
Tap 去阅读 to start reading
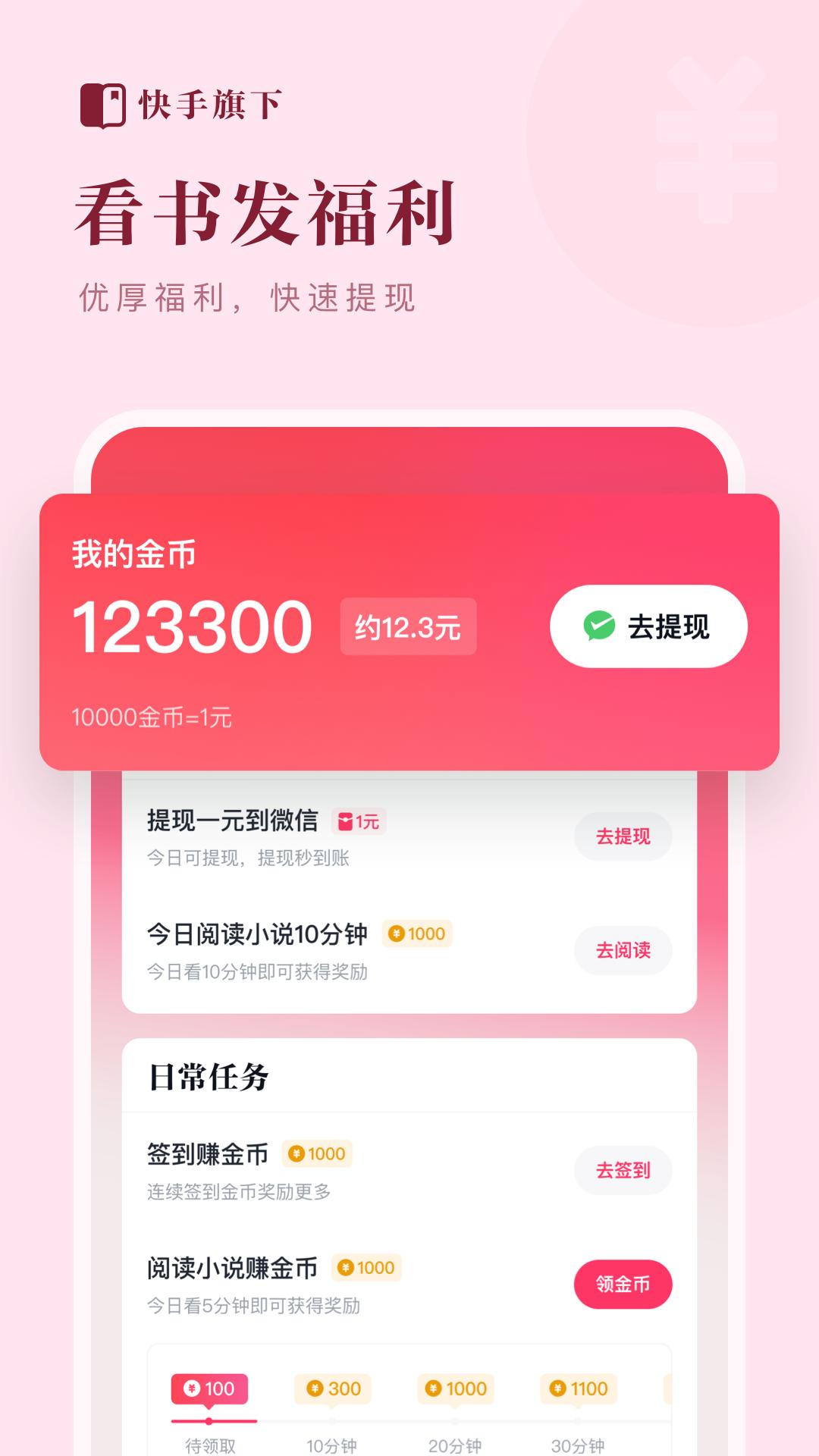[623, 951]
